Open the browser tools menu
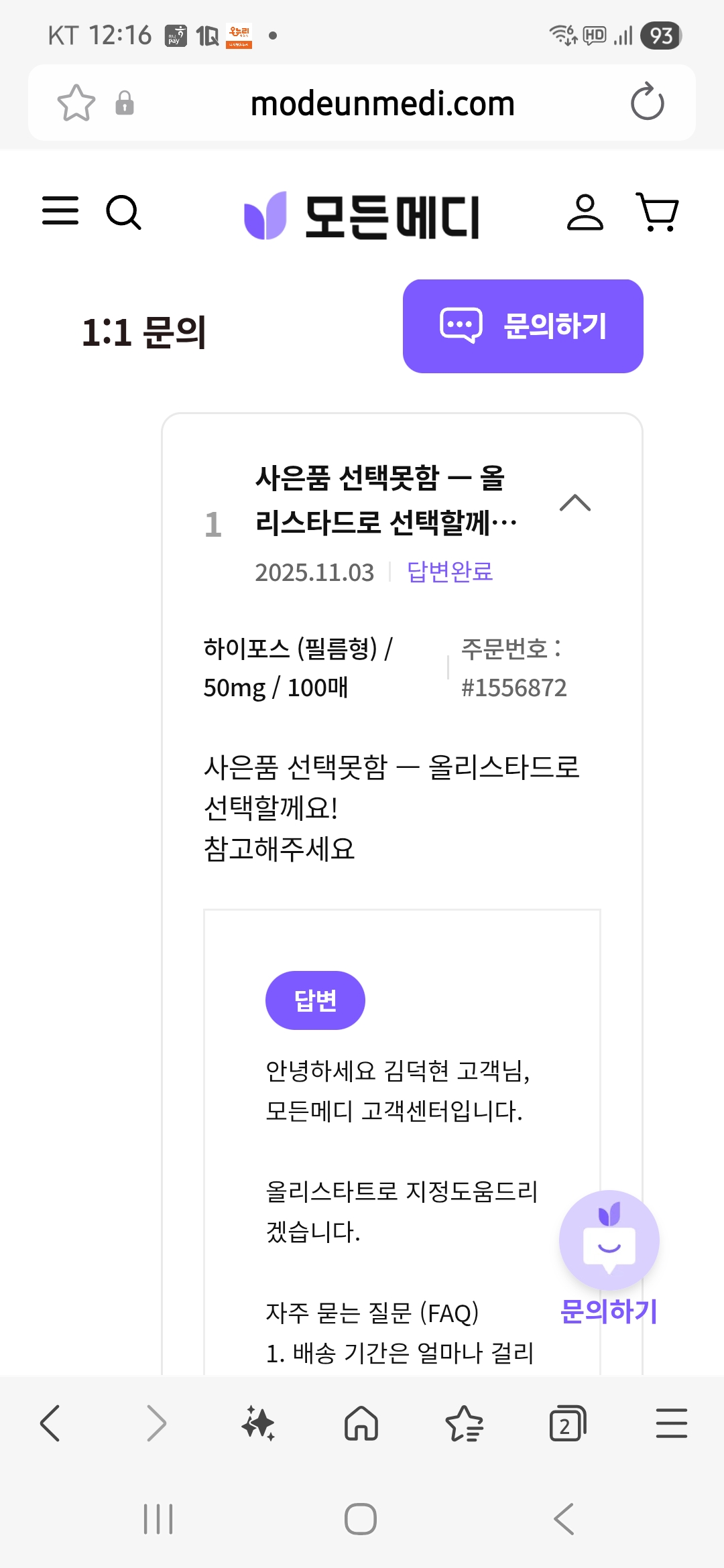724x1568 pixels. coord(671,1423)
